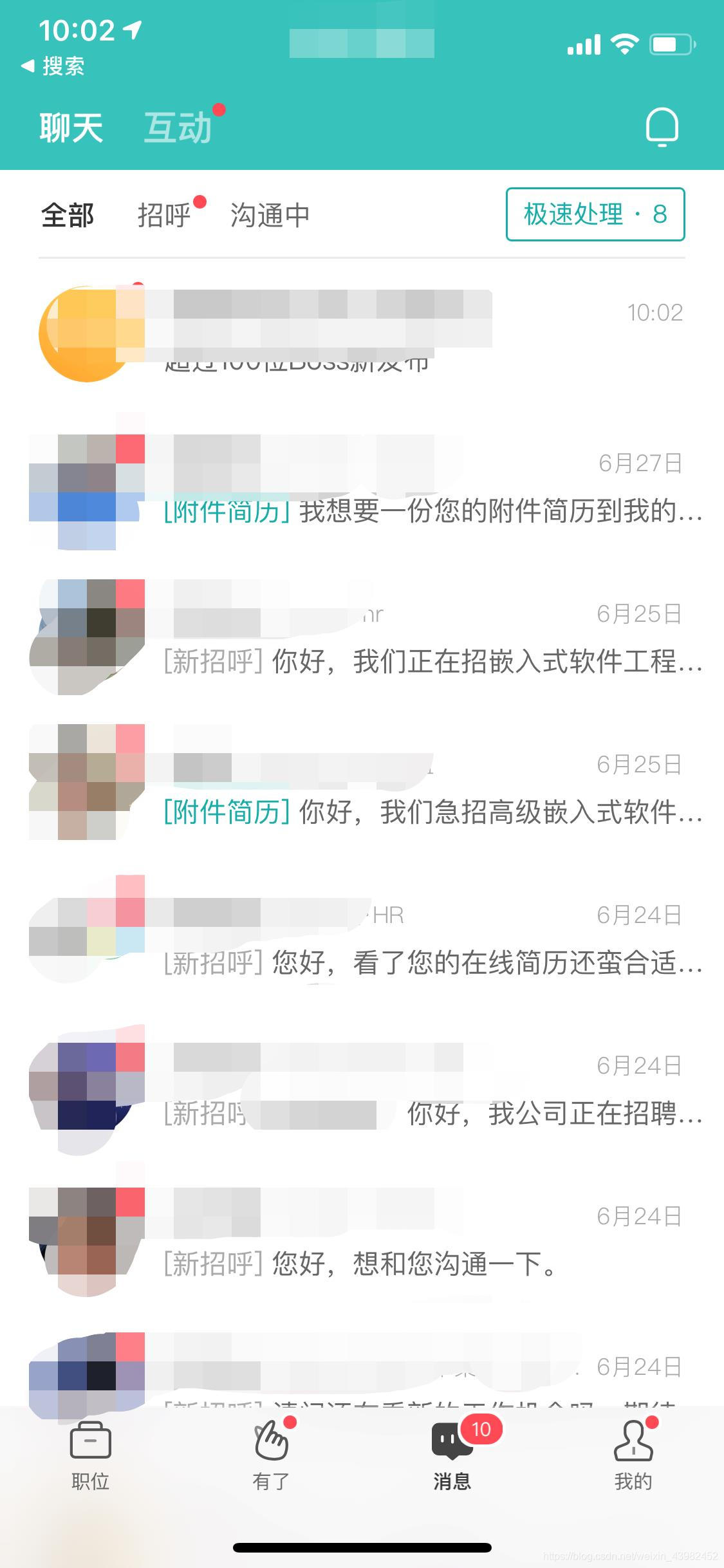
Task: Show 全部 conversations
Action: pos(68,215)
